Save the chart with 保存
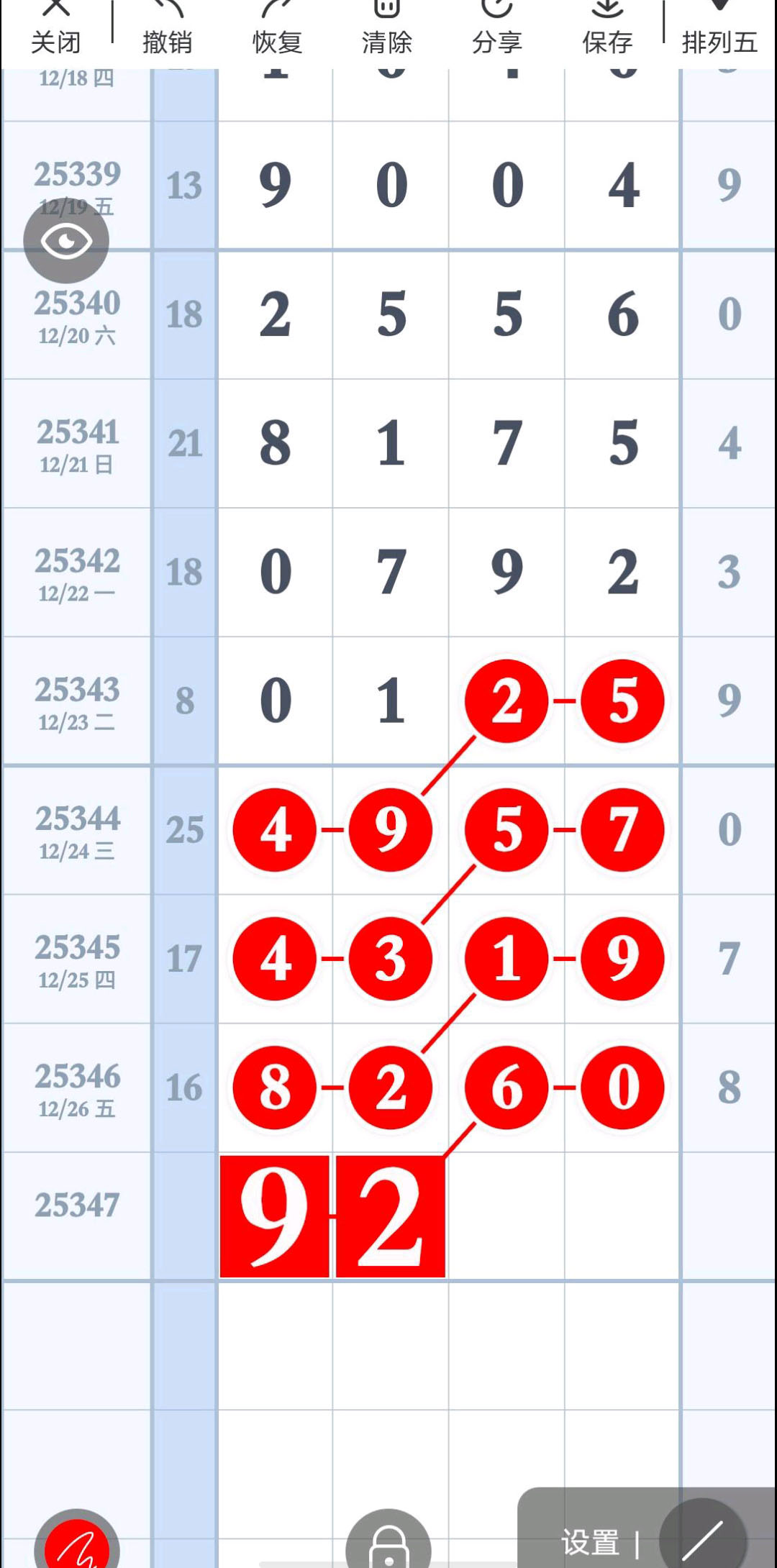Screen dimensions: 777x1568 point(607,29)
